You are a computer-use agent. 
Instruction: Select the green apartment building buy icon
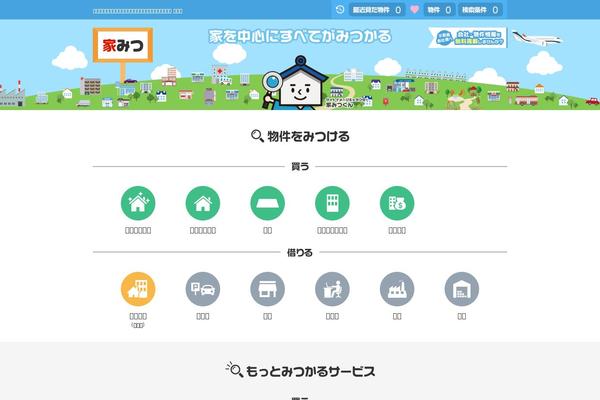click(332, 203)
